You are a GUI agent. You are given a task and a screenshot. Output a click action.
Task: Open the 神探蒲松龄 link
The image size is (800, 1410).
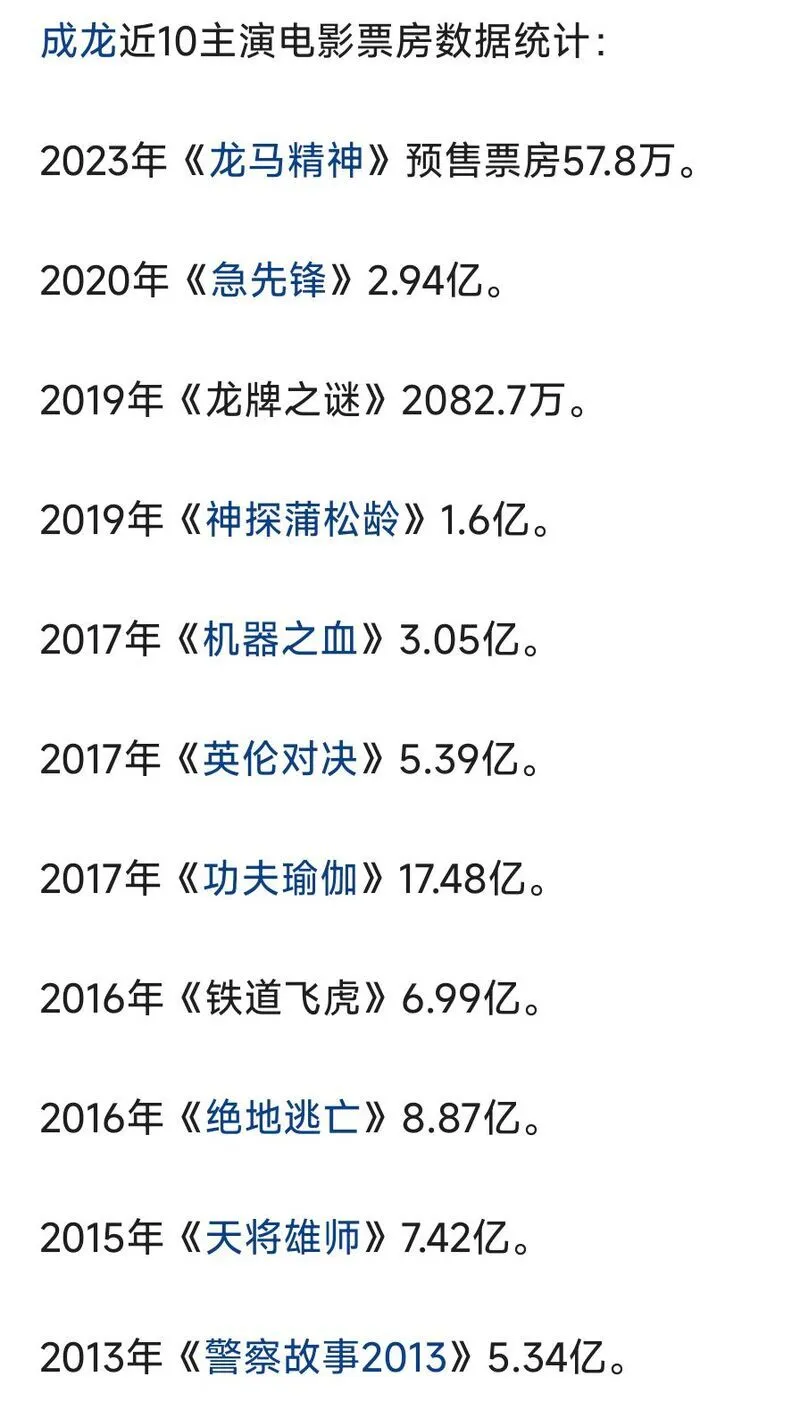(x=302, y=521)
